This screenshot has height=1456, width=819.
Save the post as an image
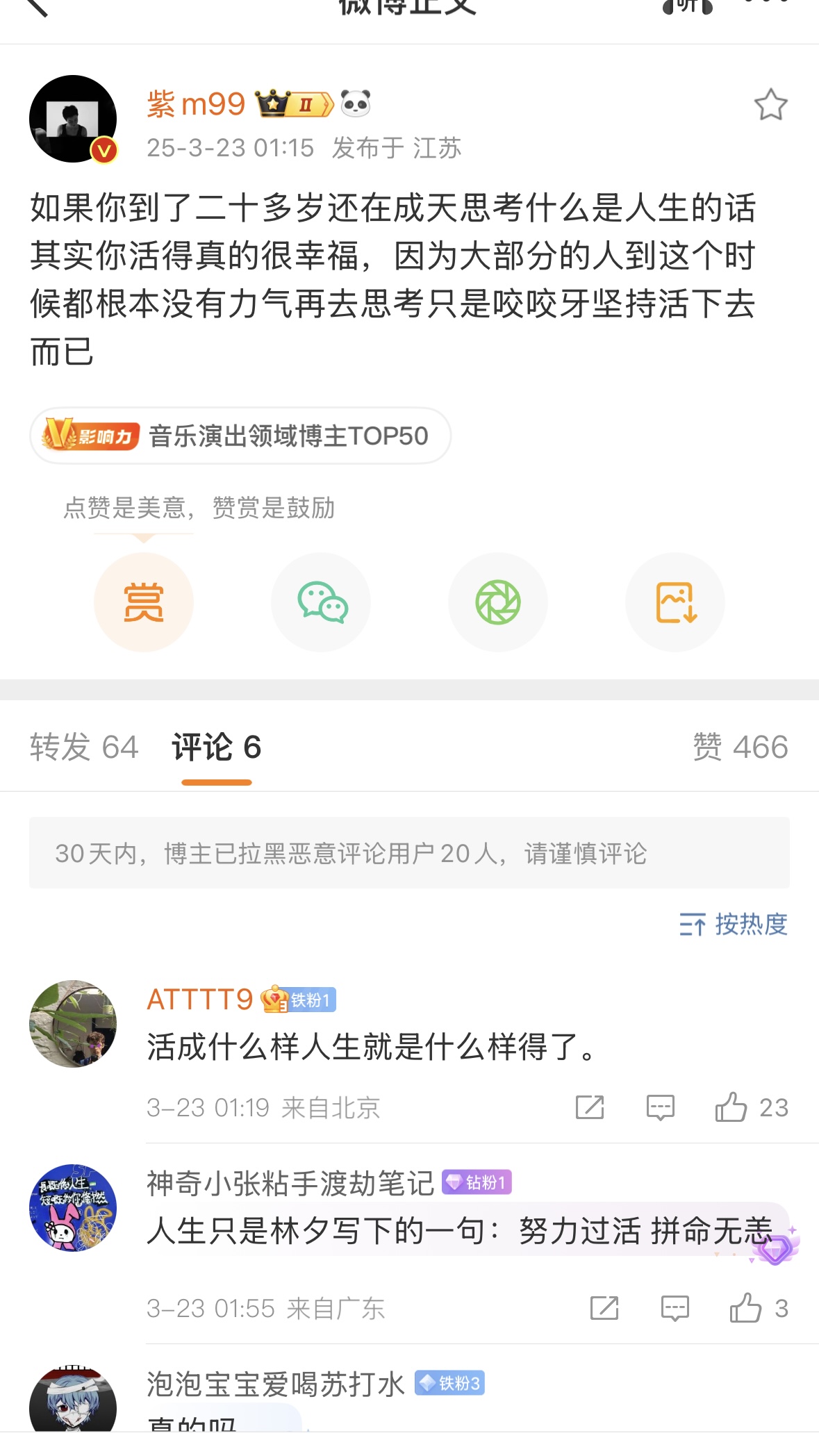[x=675, y=602]
